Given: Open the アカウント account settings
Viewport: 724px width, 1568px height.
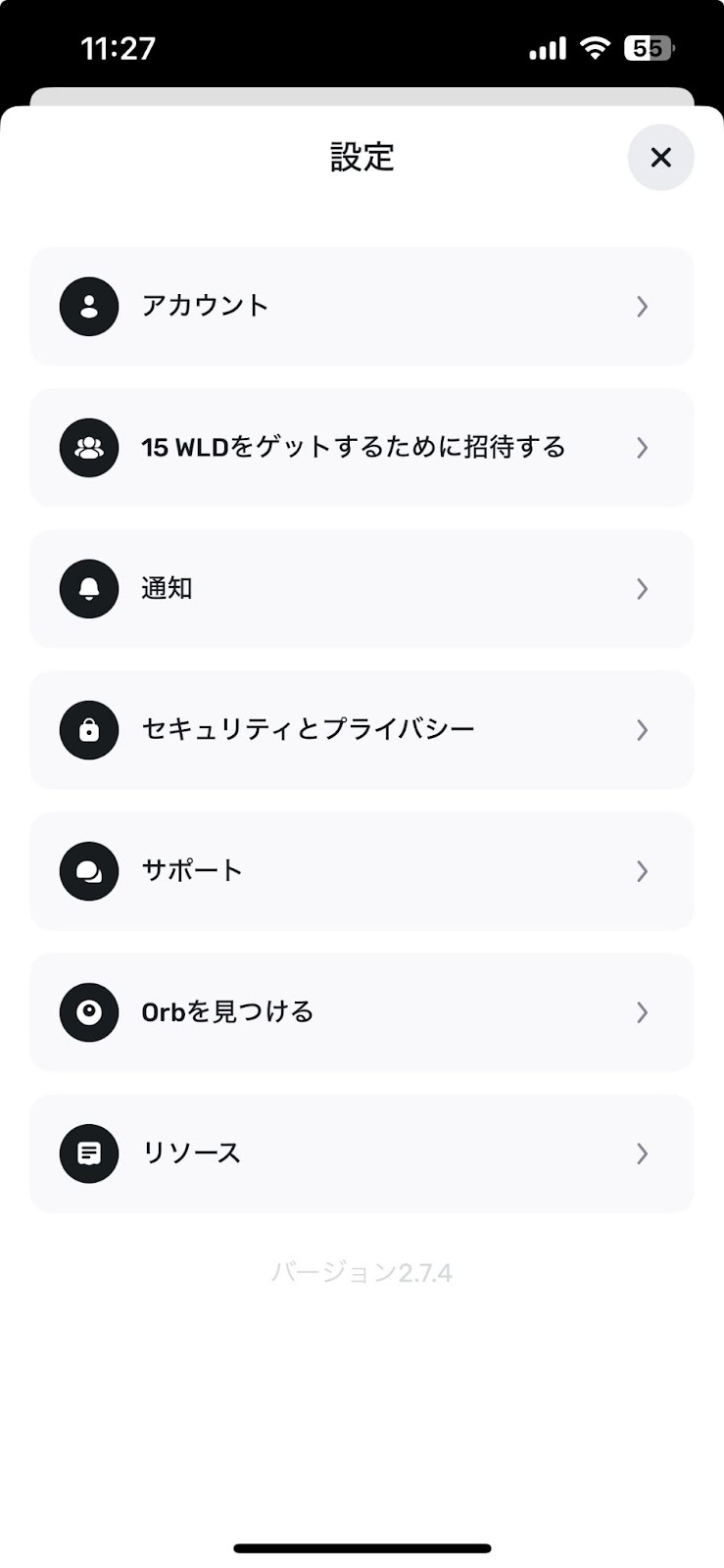Looking at the screenshot, I should tap(362, 307).
